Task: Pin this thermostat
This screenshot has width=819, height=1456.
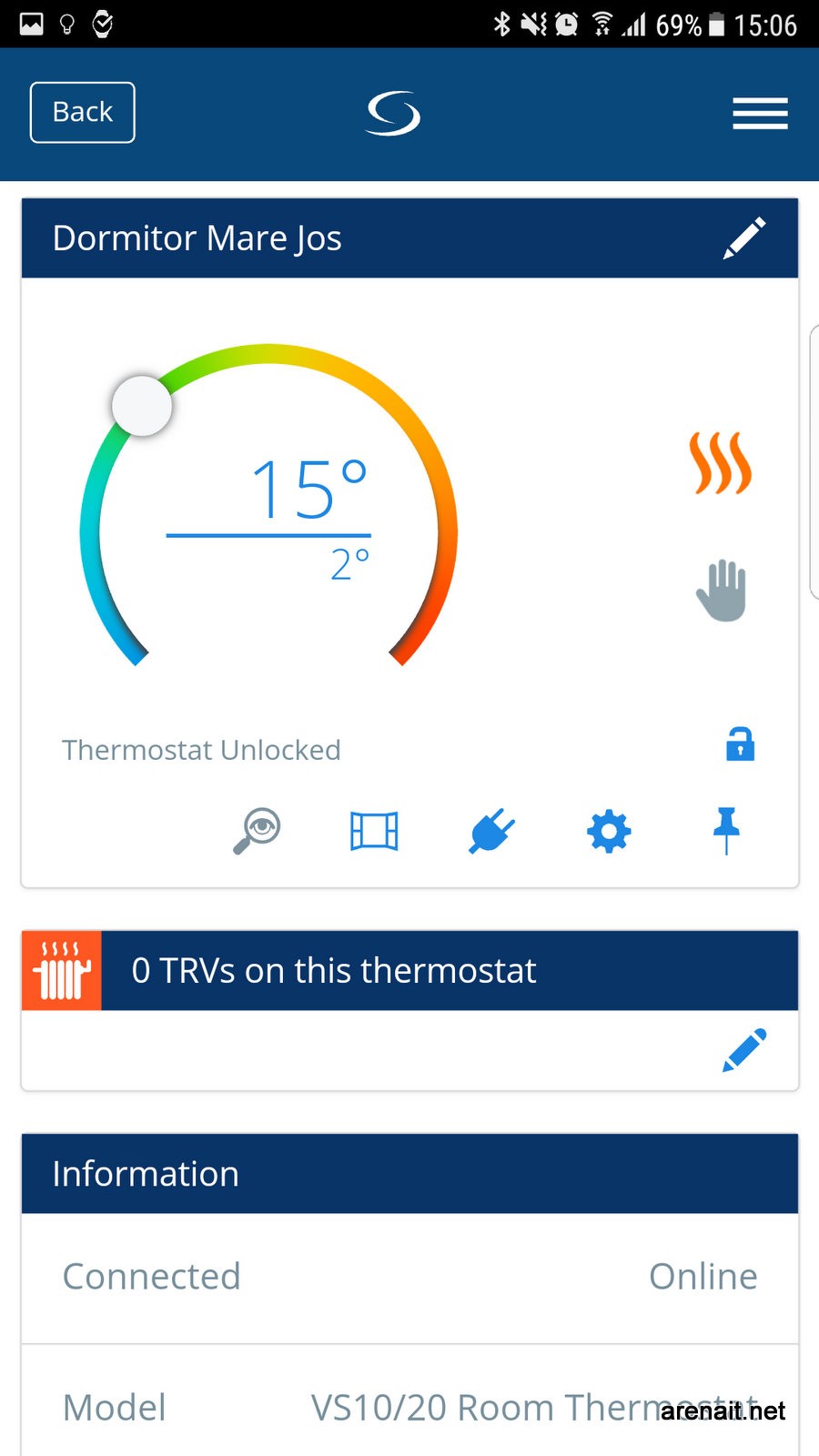Action: [x=726, y=830]
